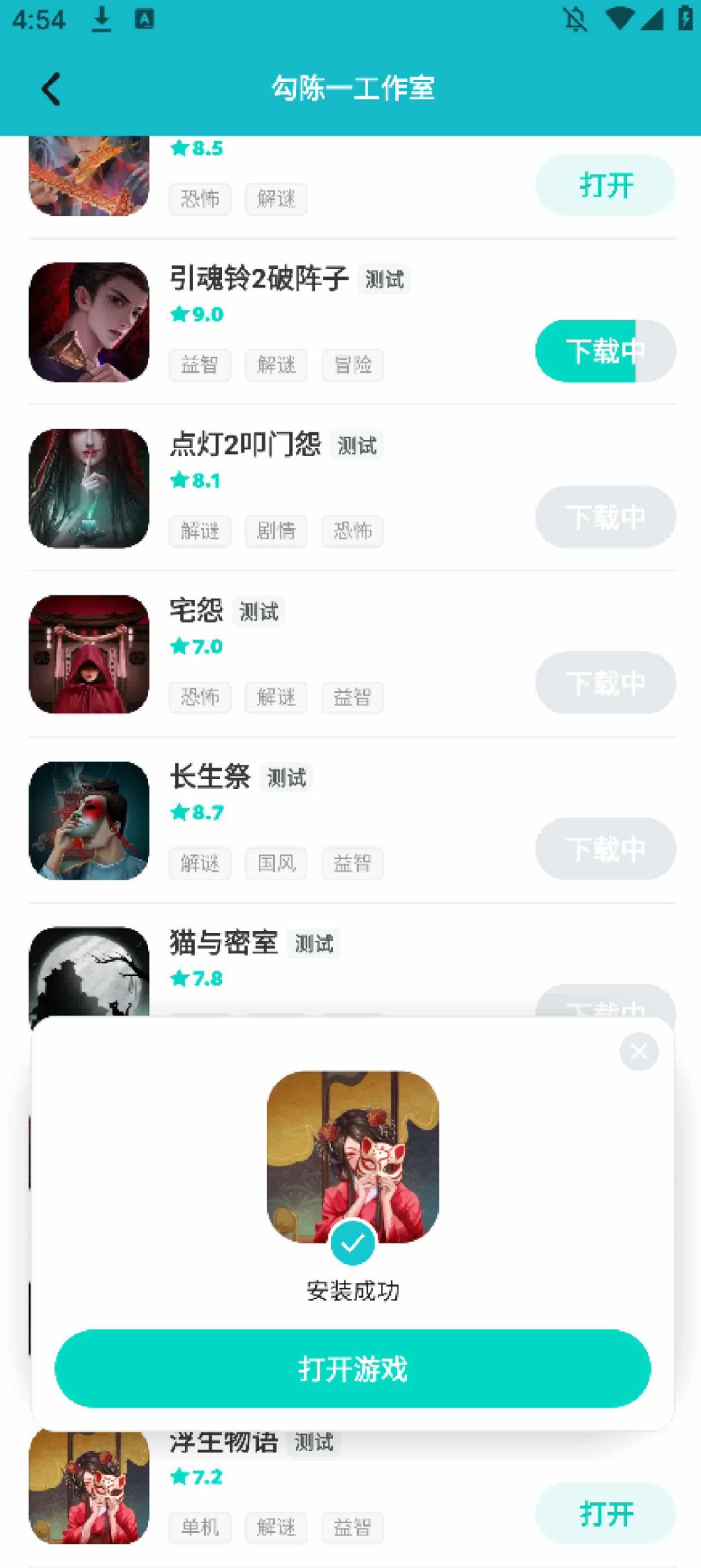Dismiss the 安装成功 popup
This screenshot has height=1568, width=701.
(x=639, y=1051)
